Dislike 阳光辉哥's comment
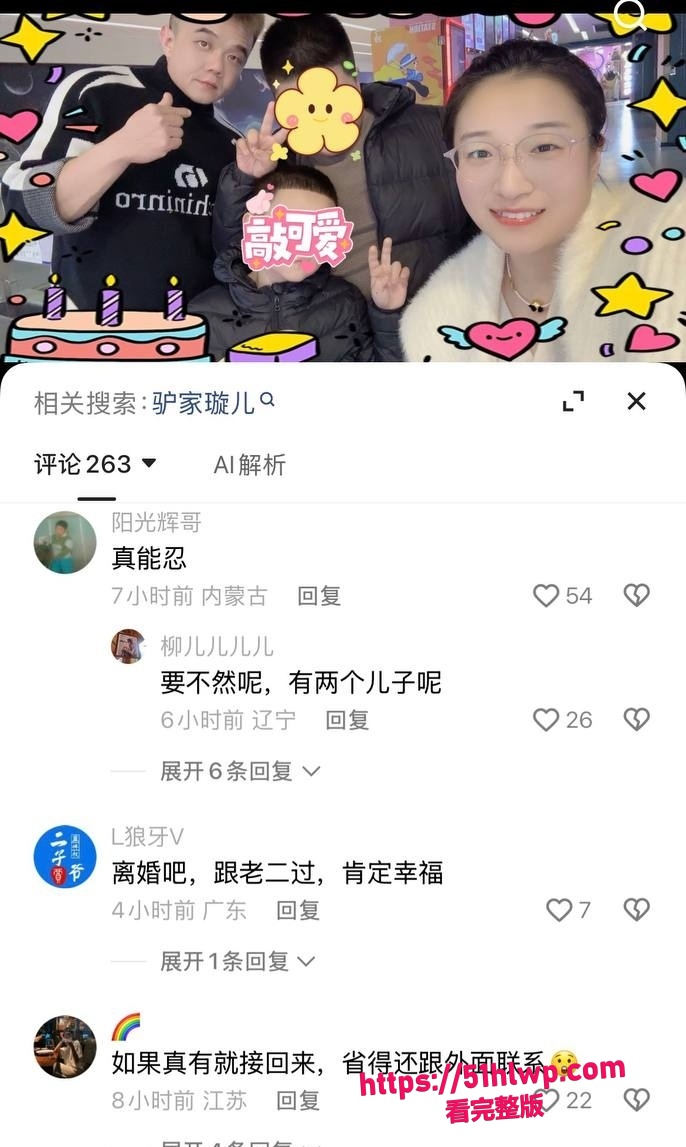 (x=636, y=595)
